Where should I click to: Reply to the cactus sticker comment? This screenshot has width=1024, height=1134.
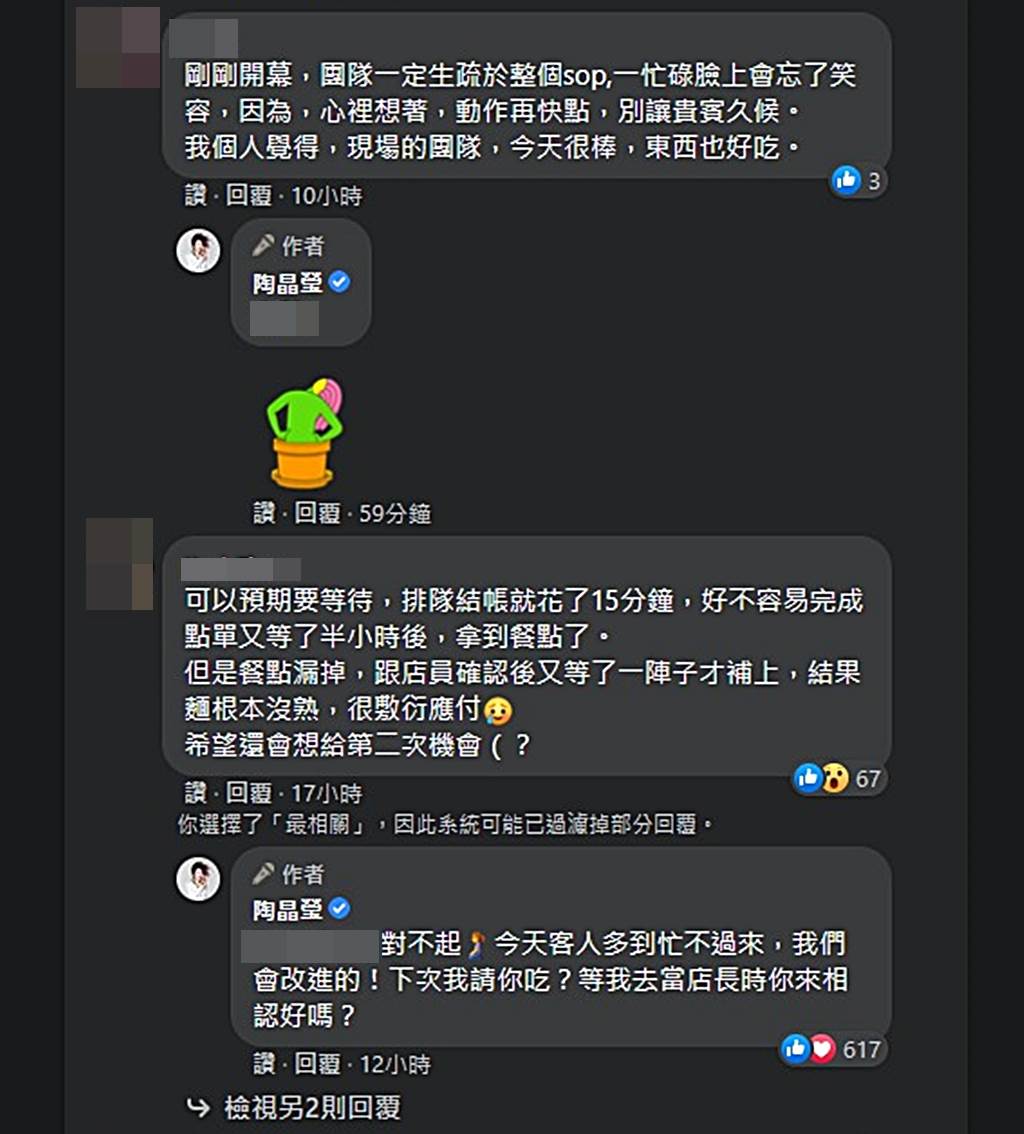pyautogui.click(x=316, y=514)
